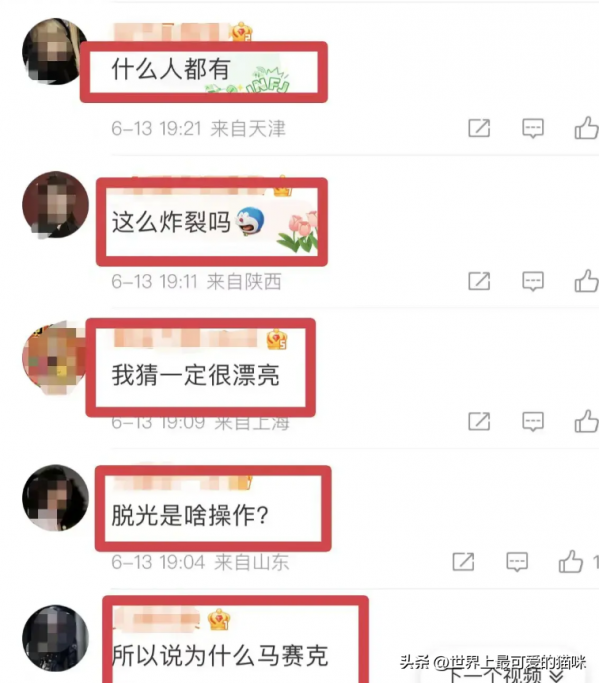Reply to the comment '什么人都有'
Screen dimensions: 600x683
[533, 128]
